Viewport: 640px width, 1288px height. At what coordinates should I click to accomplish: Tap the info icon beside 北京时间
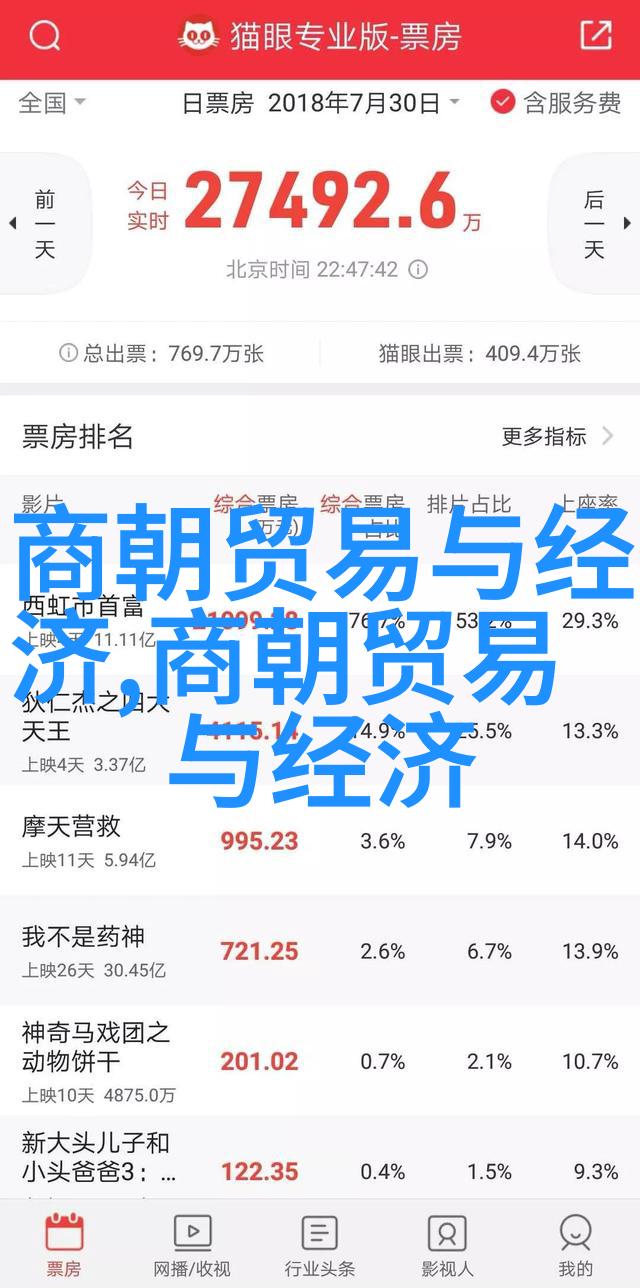pyautogui.click(x=418, y=270)
